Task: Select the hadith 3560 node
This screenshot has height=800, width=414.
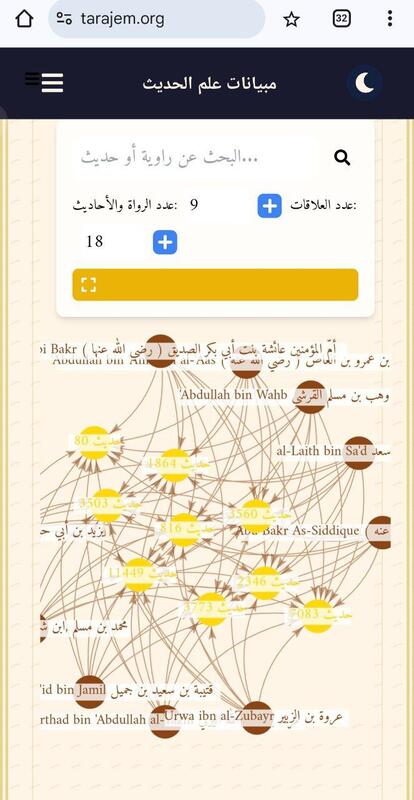Action: 255,516
